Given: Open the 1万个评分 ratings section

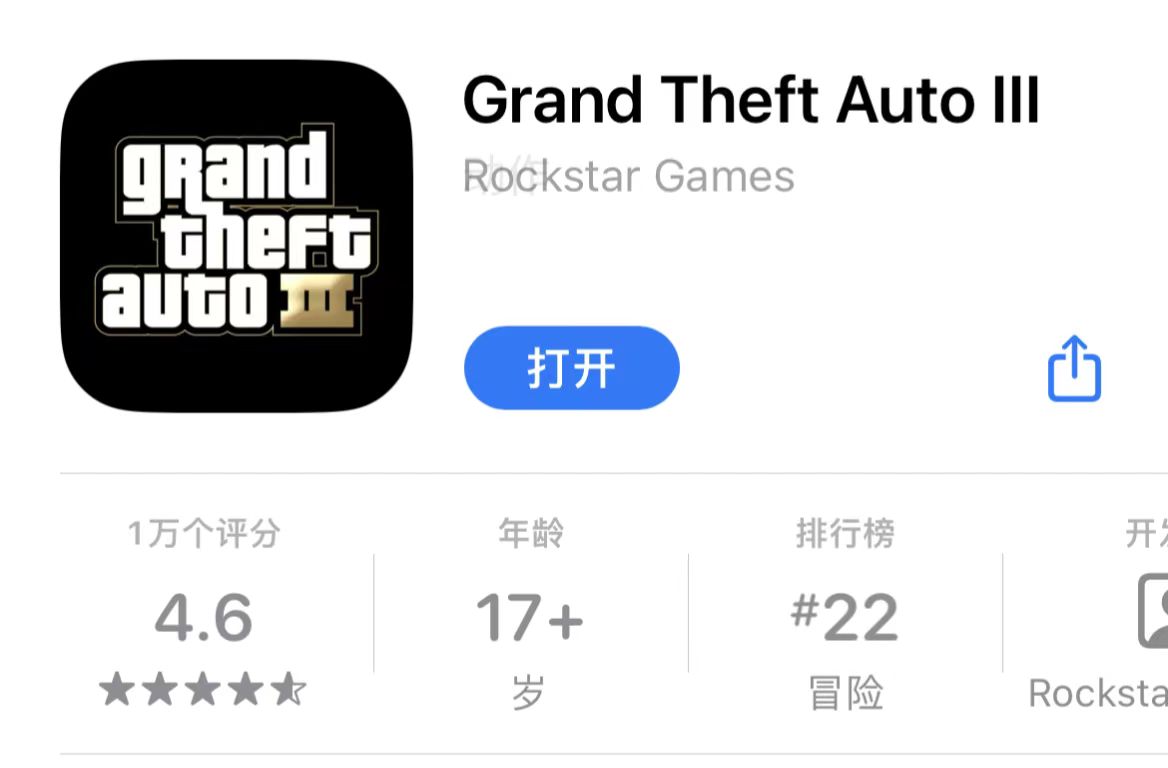Looking at the screenshot, I should 204,616.
